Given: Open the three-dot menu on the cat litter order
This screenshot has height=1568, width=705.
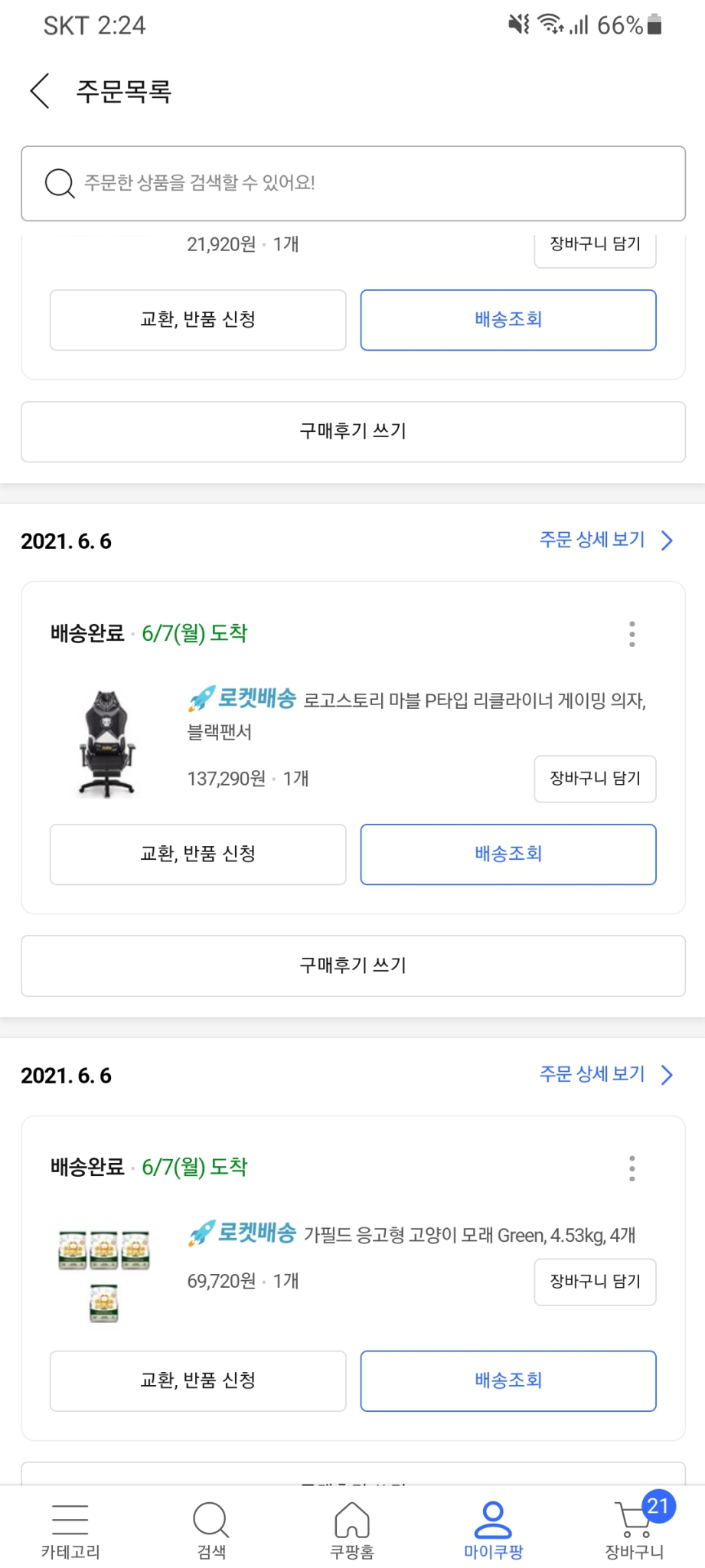Looking at the screenshot, I should pyautogui.click(x=632, y=1167).
